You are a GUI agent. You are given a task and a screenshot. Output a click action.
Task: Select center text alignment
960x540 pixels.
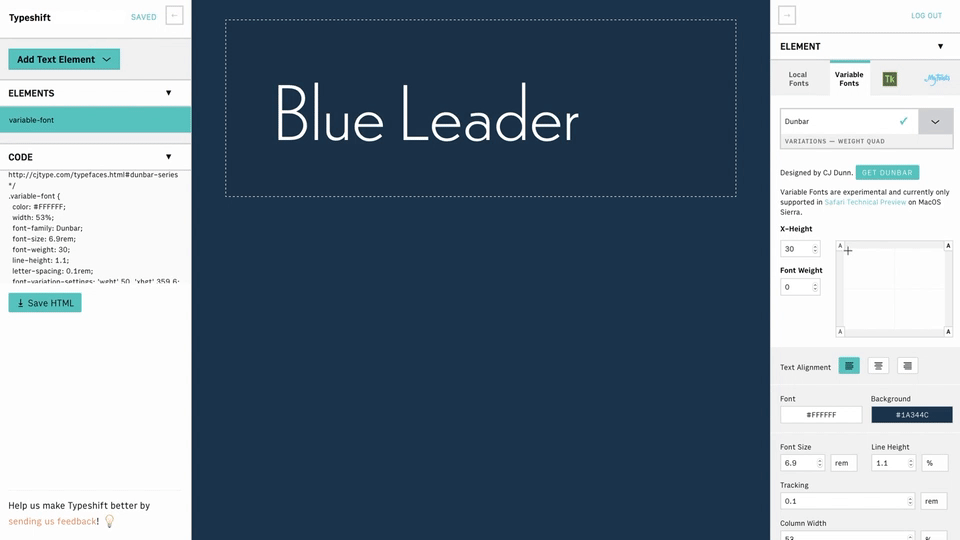point(878,366)
